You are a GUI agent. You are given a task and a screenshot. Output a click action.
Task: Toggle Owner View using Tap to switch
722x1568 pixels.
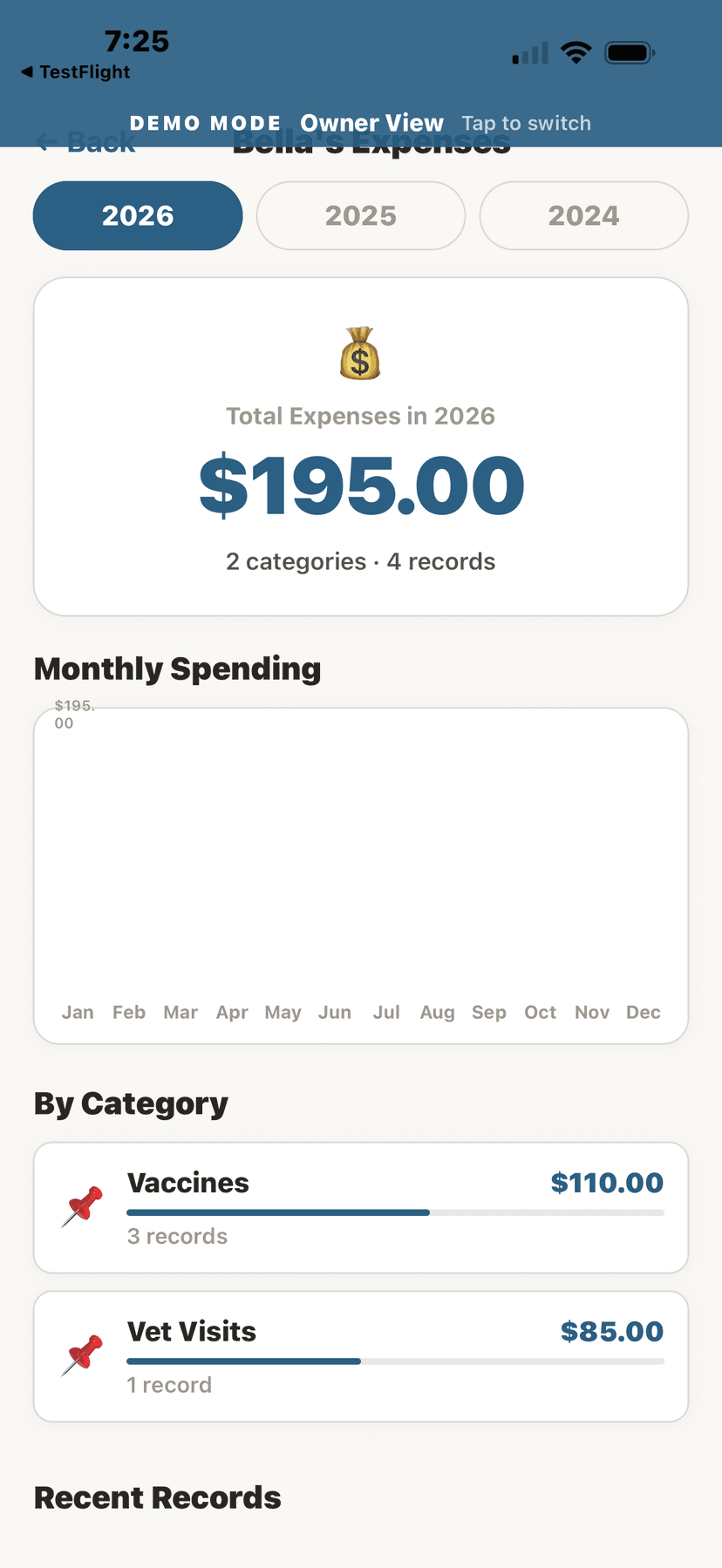(x=527, y=123)
